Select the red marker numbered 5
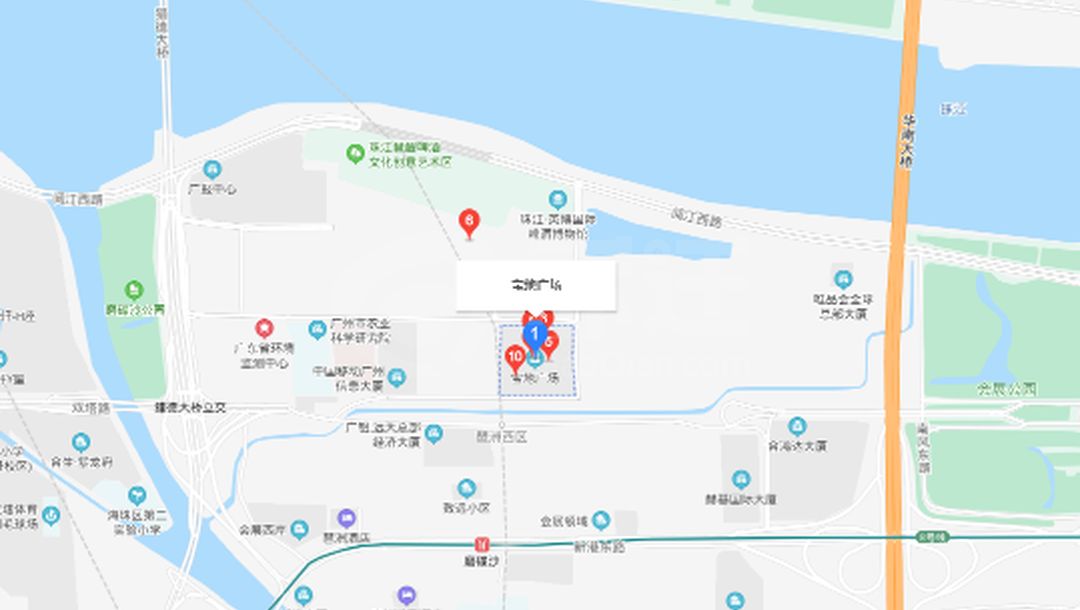Screen dimensions: 1080x610 [x=550, y=342]
